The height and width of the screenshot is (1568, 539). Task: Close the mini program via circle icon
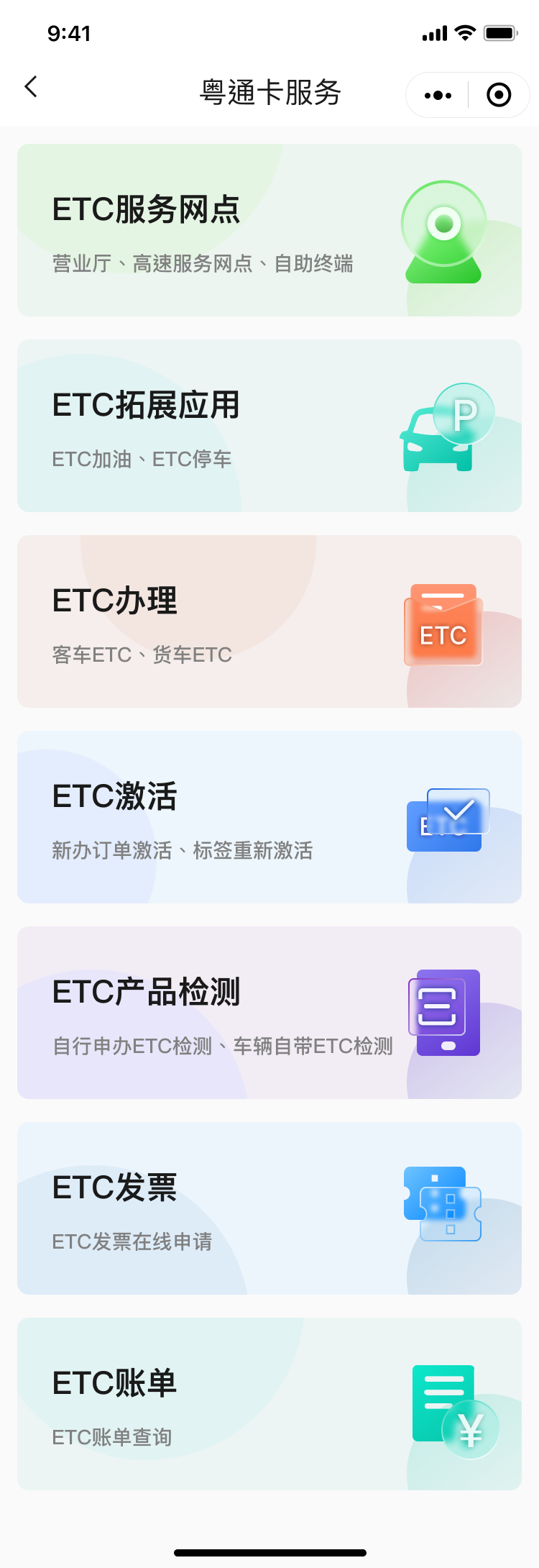click(499, 95)
